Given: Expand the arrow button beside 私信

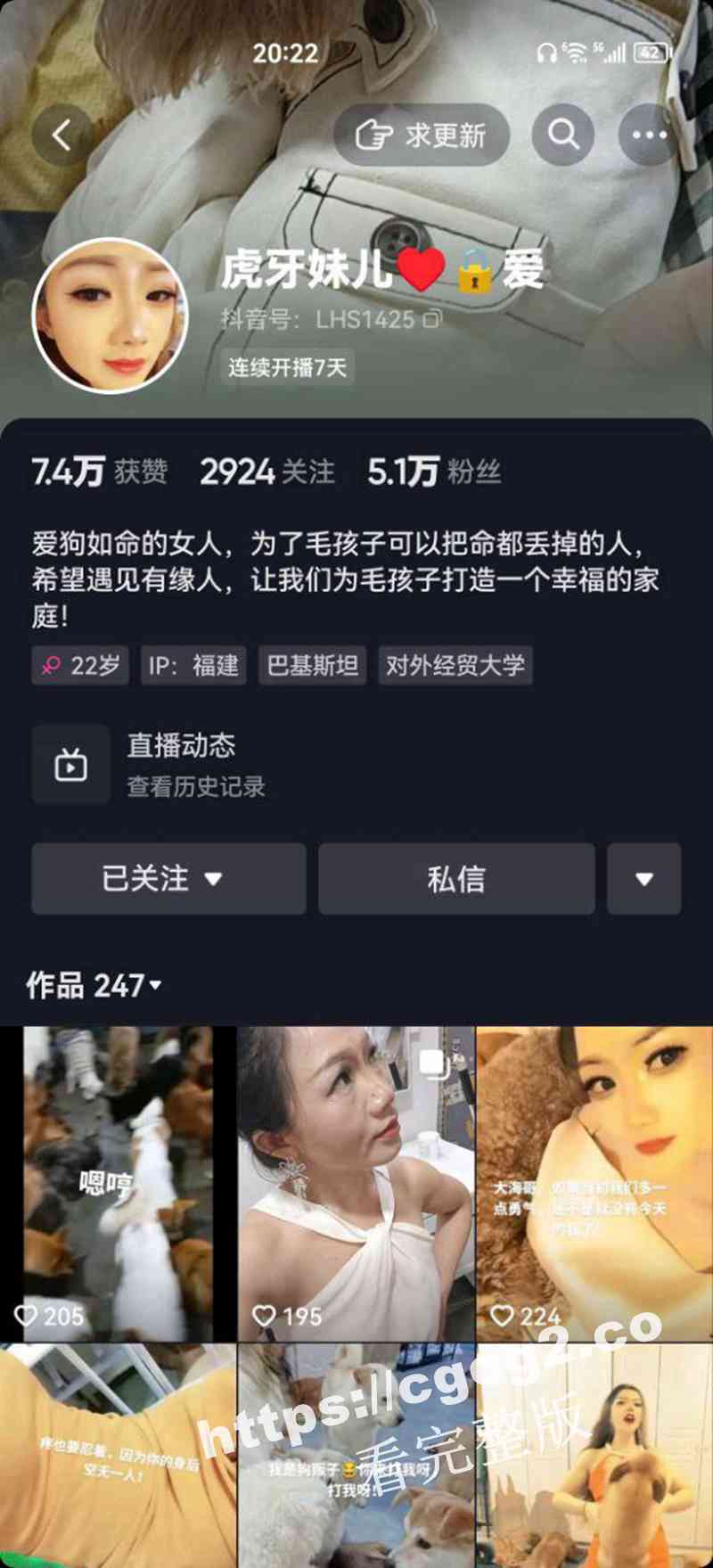Looking at the screenshot, I should pos(643,879).
